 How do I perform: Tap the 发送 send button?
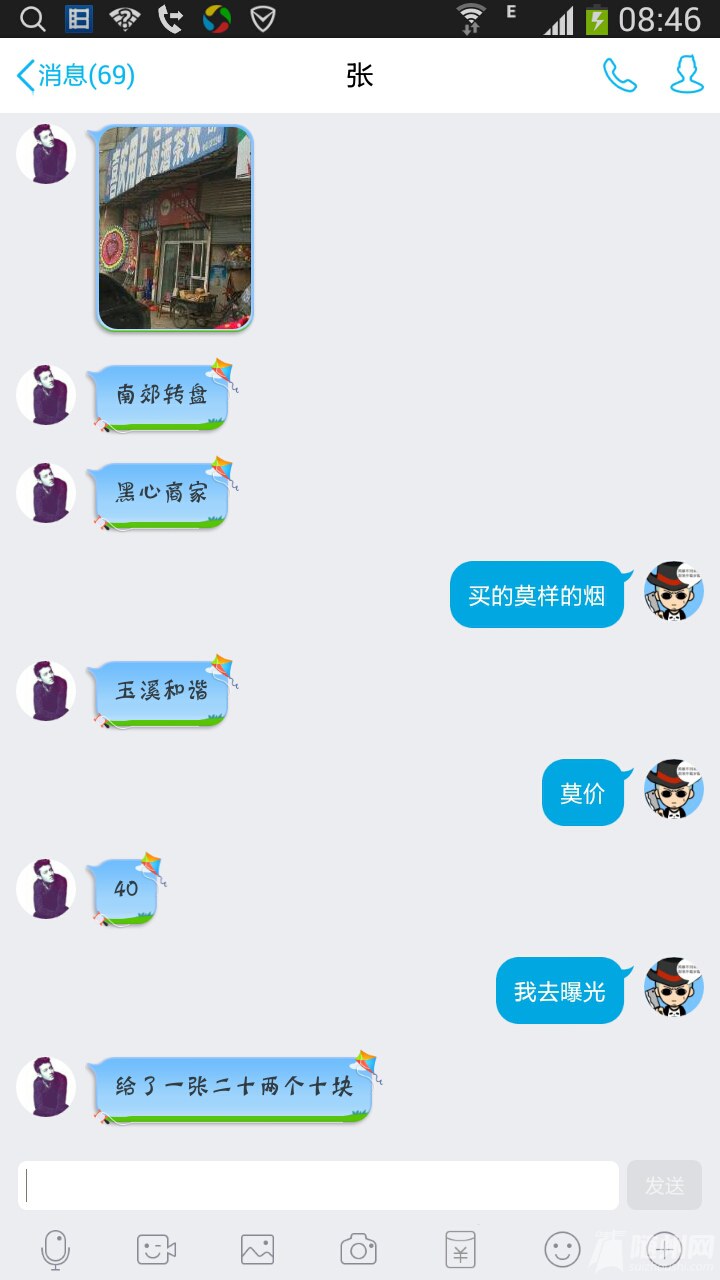(664, 1186)
